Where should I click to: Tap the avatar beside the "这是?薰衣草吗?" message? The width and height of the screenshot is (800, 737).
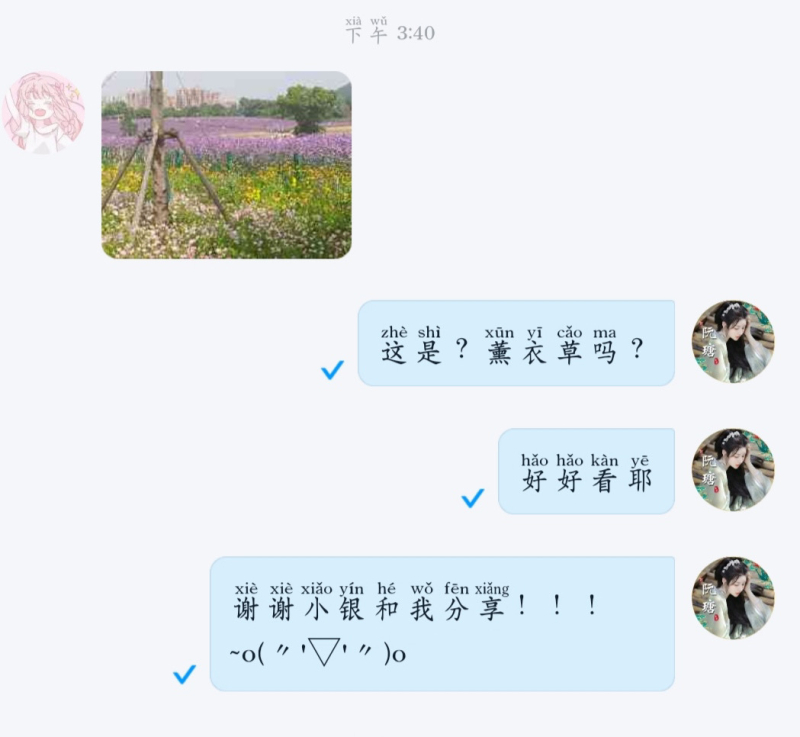tap(733, 341)
